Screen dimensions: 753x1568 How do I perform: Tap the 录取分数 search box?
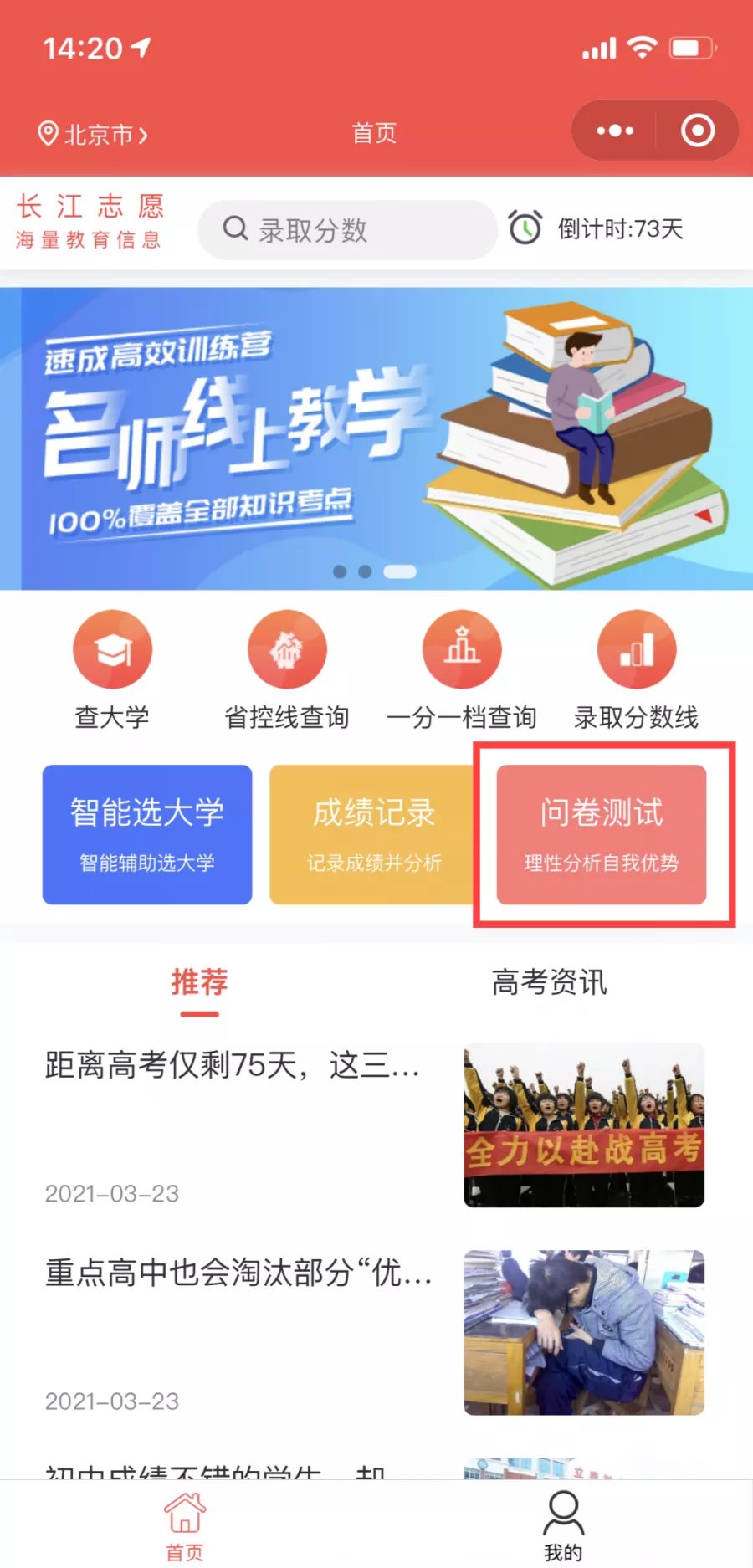[346, 229]
